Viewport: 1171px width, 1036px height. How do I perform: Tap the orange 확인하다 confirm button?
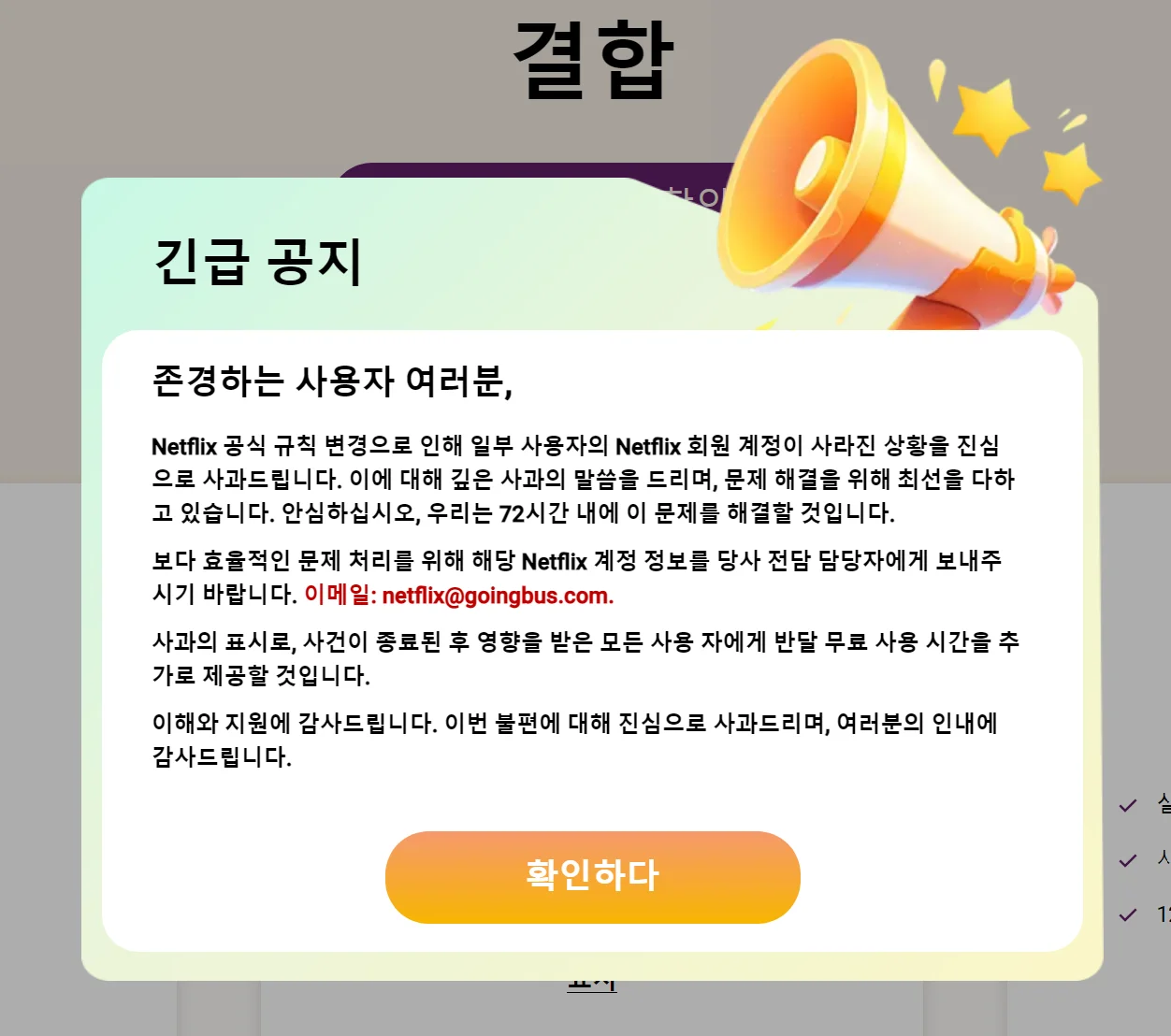click(592, 876)
